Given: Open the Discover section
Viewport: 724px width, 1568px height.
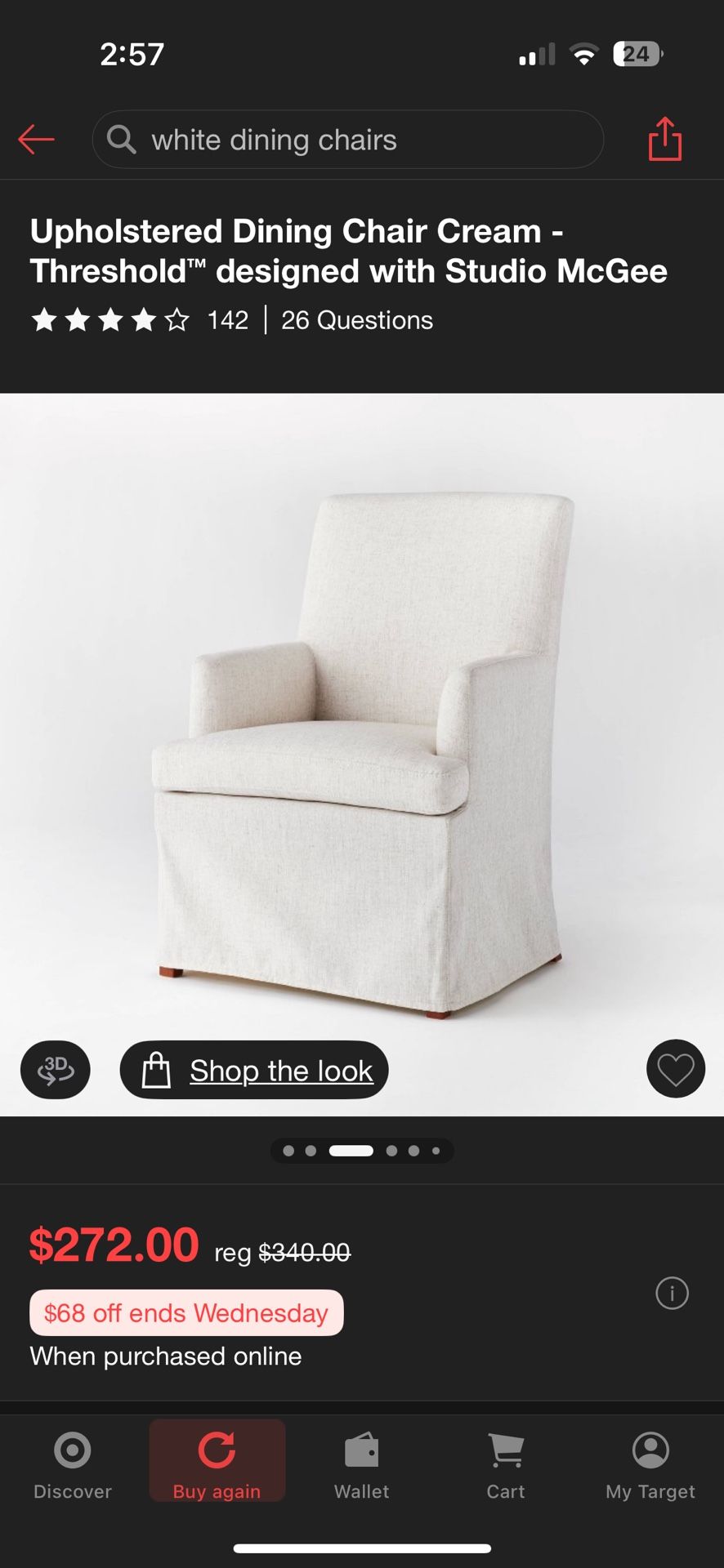Looking at the screenshot, I should coord(72,1462).
